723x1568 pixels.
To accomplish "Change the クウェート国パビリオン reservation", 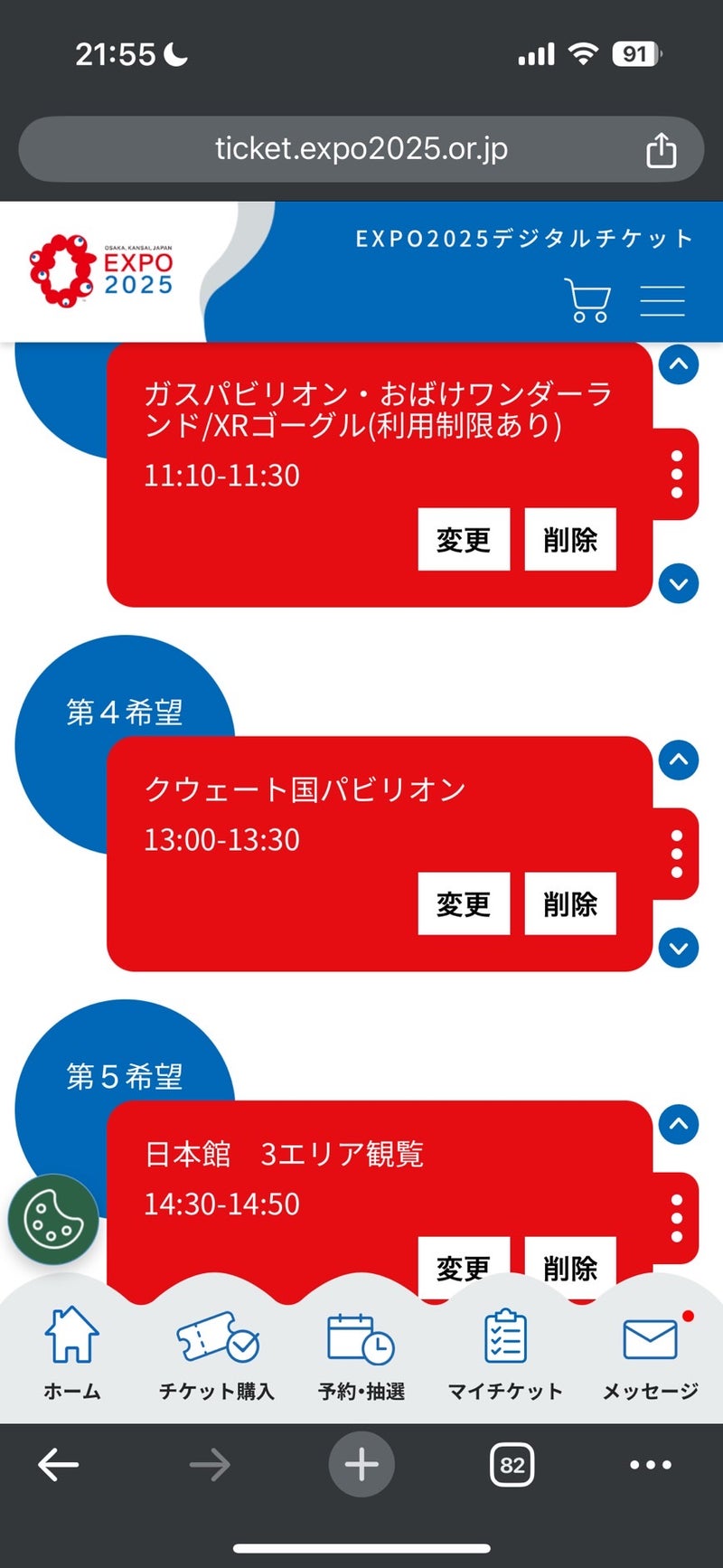I will pos(464,903).
